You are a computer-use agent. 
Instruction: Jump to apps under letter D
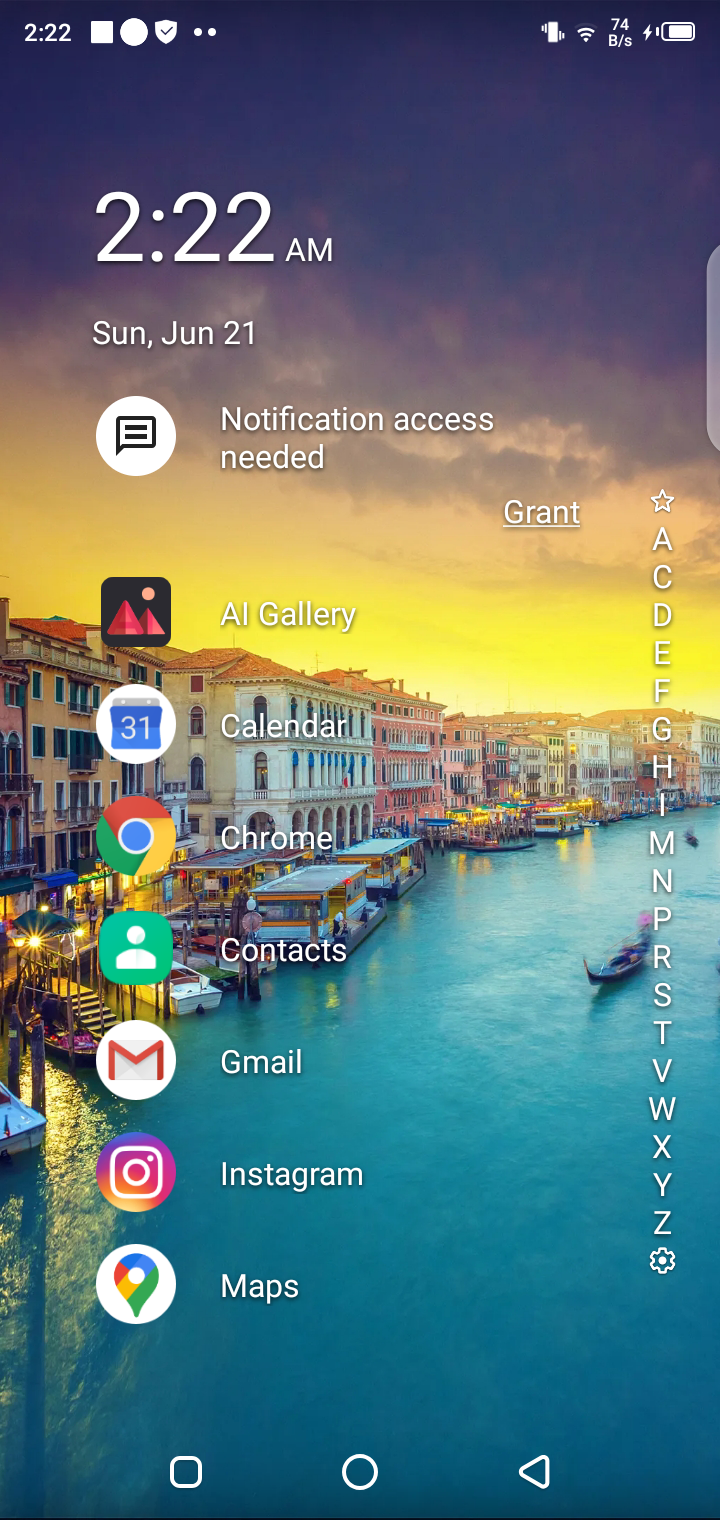tap(662, 615)
